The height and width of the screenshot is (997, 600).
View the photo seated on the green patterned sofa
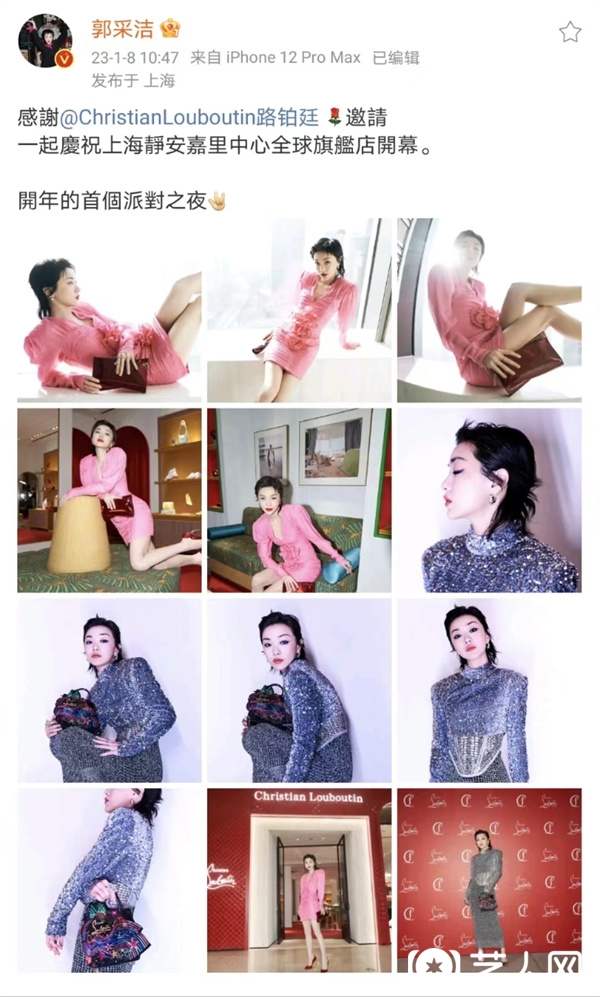coord(299,499)
